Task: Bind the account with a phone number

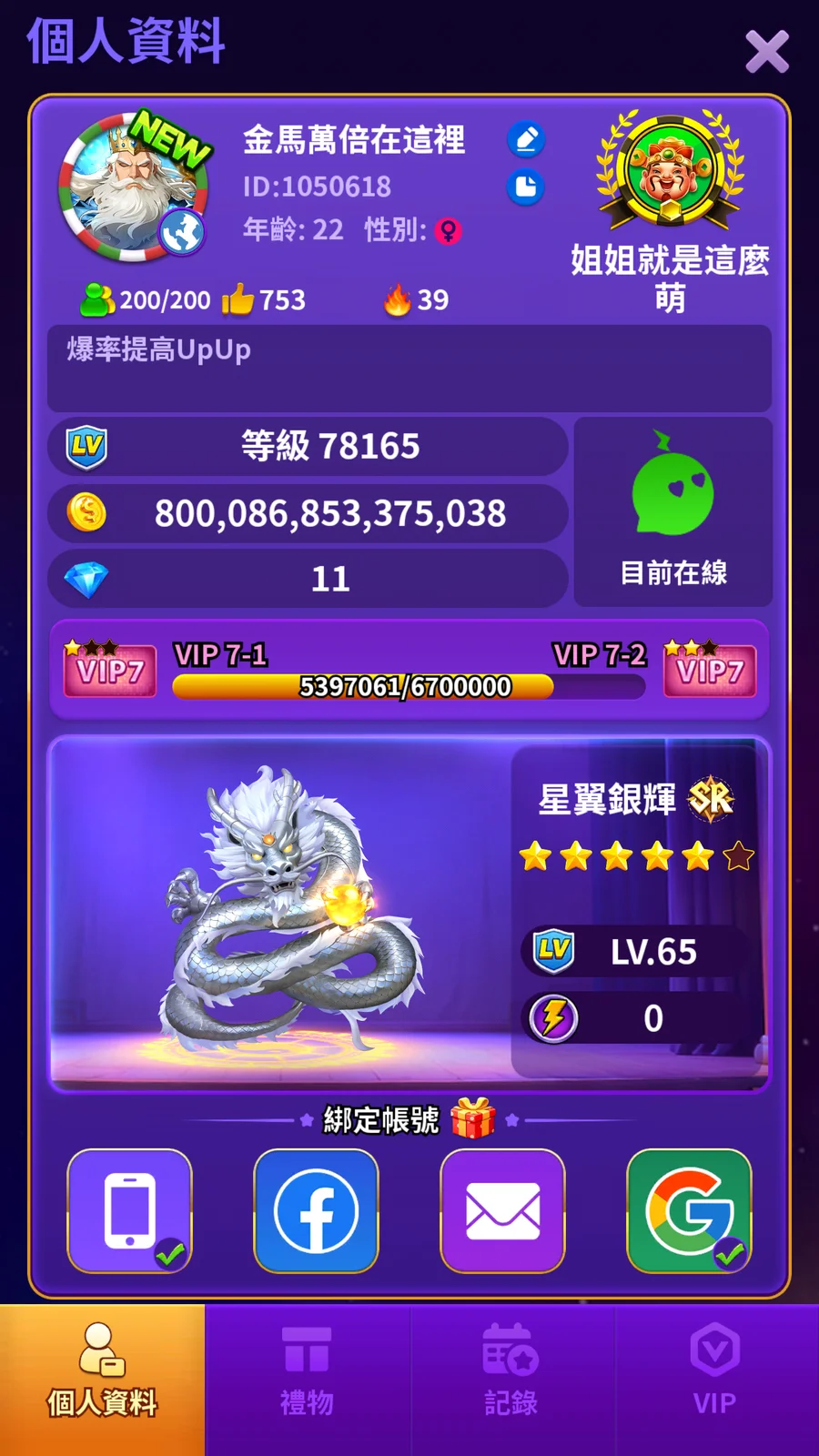Action: (130, 1211)
